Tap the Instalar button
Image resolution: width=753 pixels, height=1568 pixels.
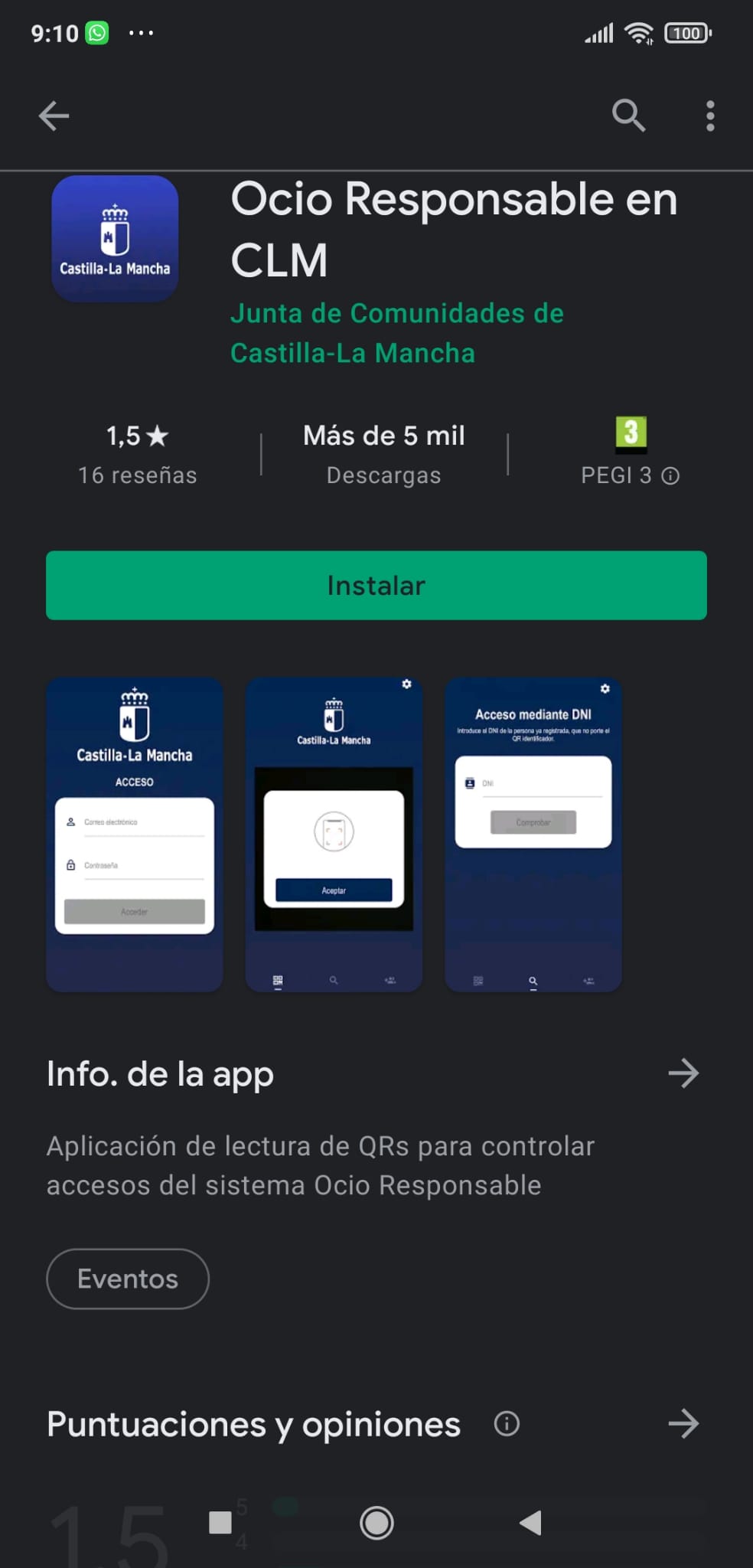point(376,585)
